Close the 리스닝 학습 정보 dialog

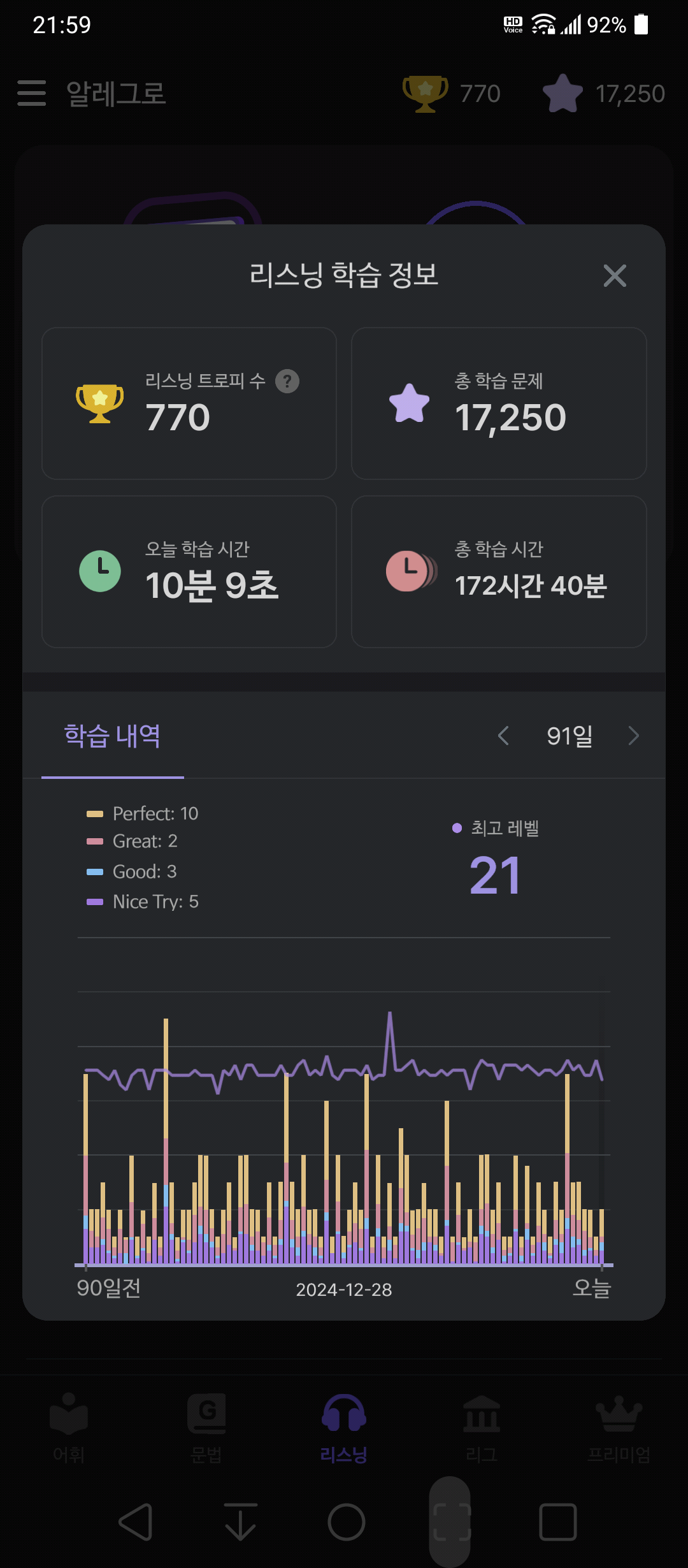615,276
